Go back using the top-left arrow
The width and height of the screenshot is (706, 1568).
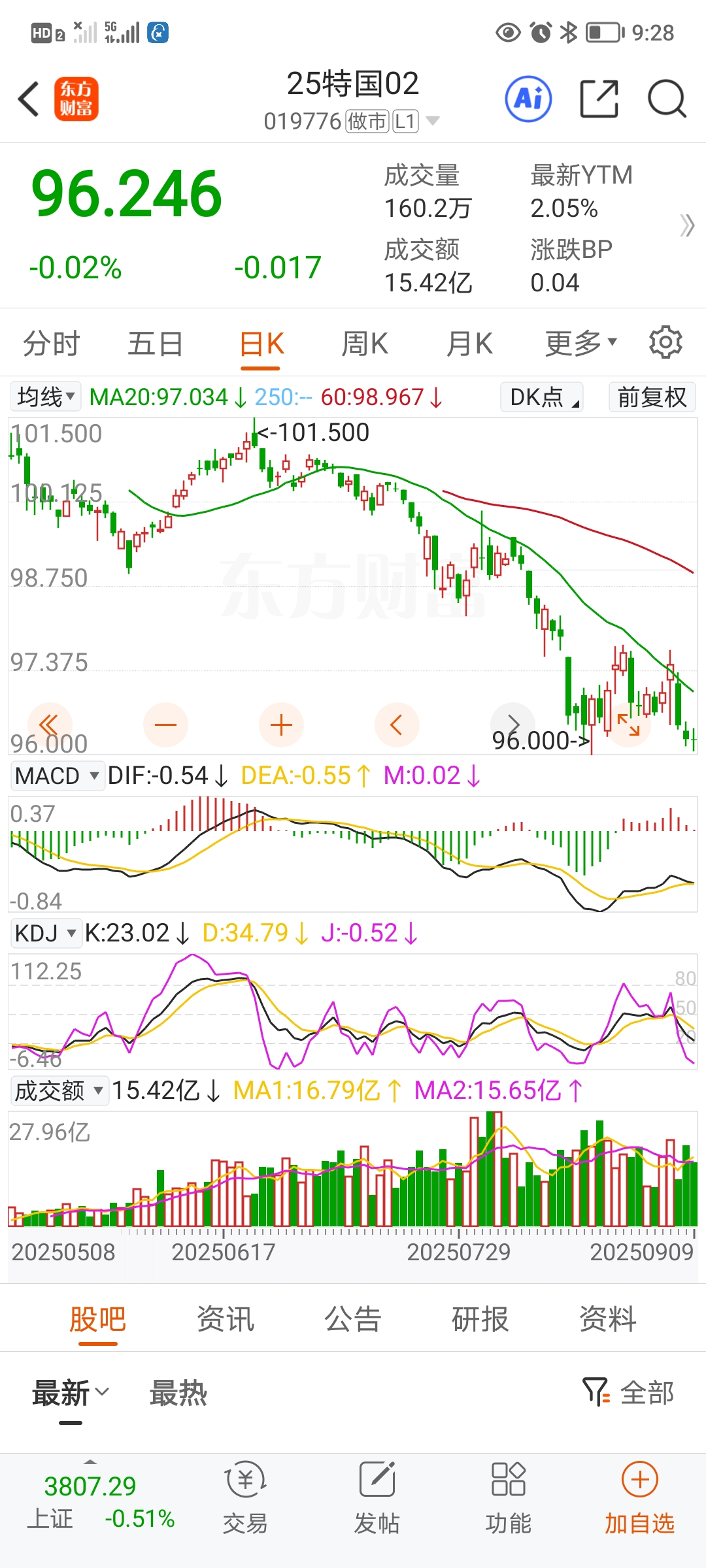29,99
